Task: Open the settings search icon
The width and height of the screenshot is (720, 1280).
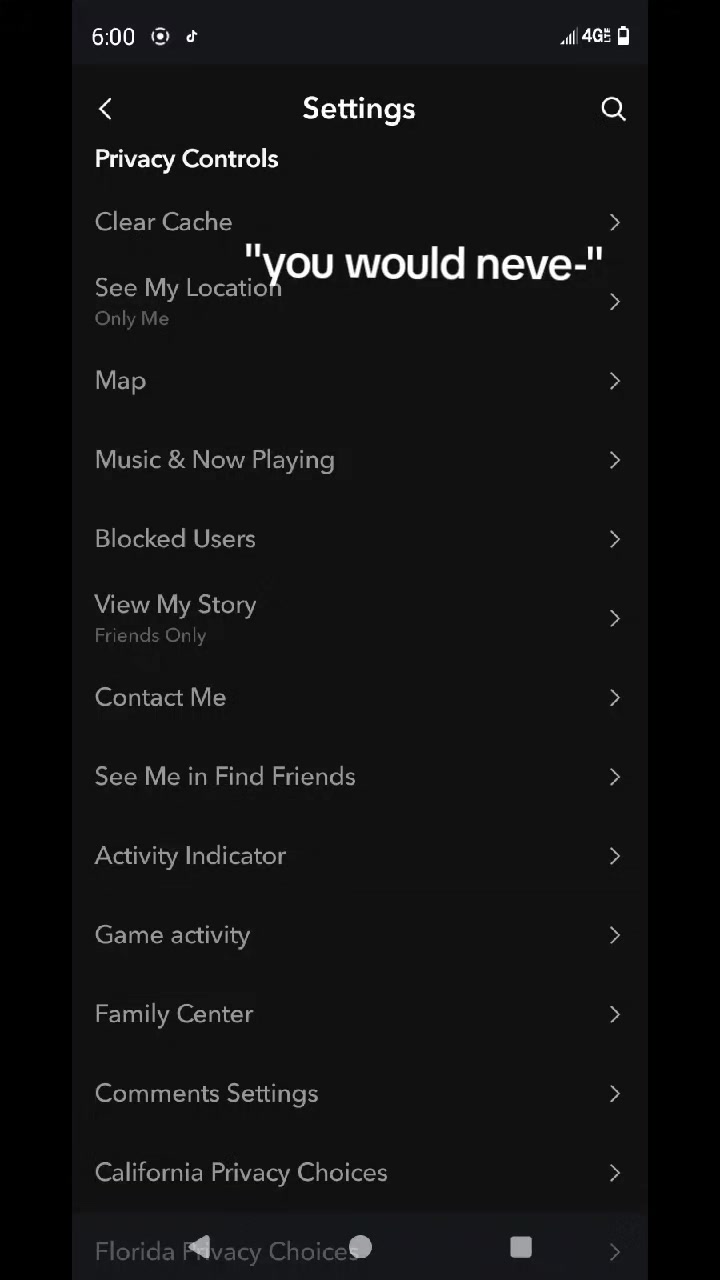Action: pyautogui.click(x=613, y=109)
